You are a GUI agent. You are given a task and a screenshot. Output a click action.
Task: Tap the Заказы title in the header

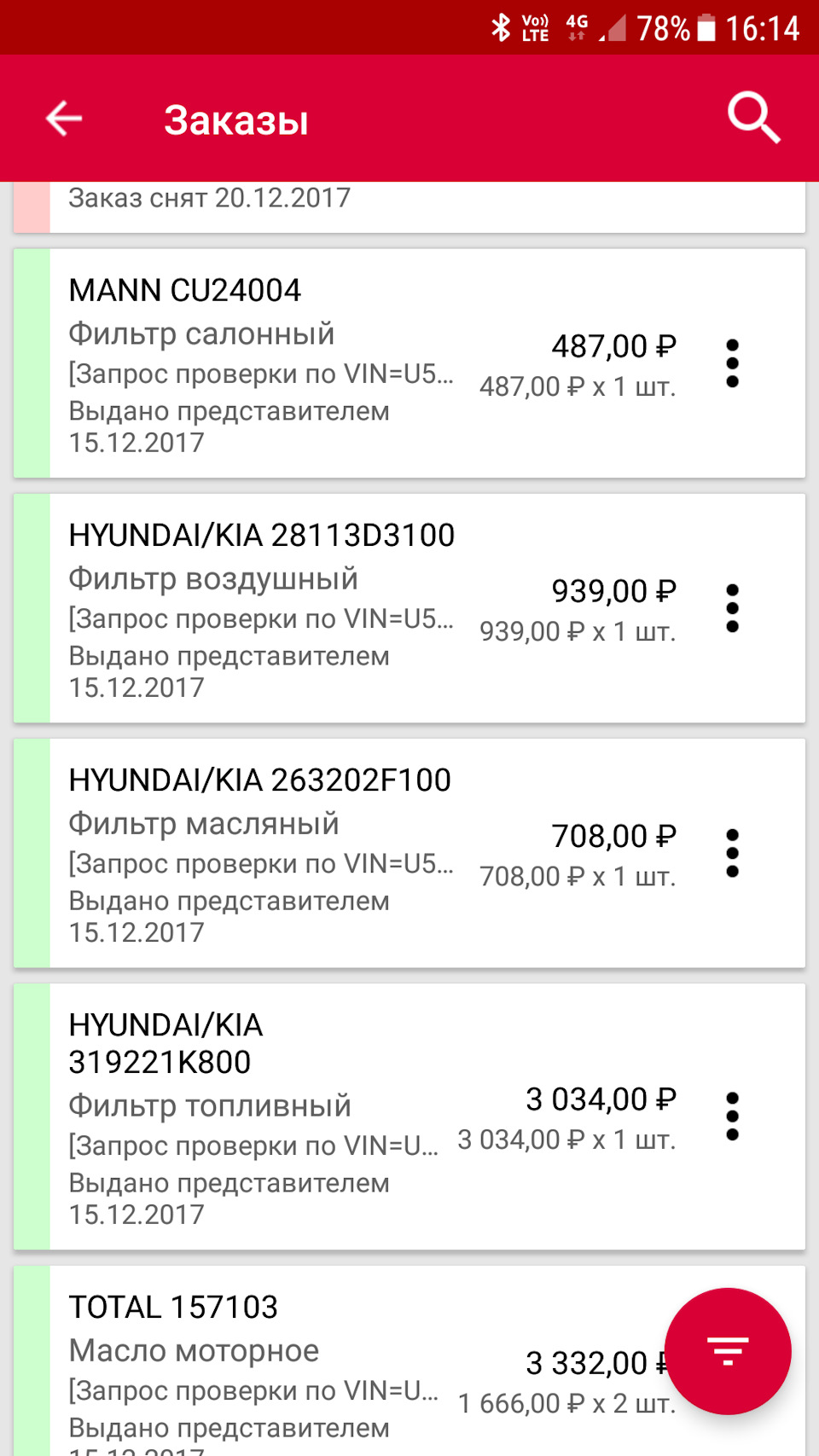coord(237,119)
